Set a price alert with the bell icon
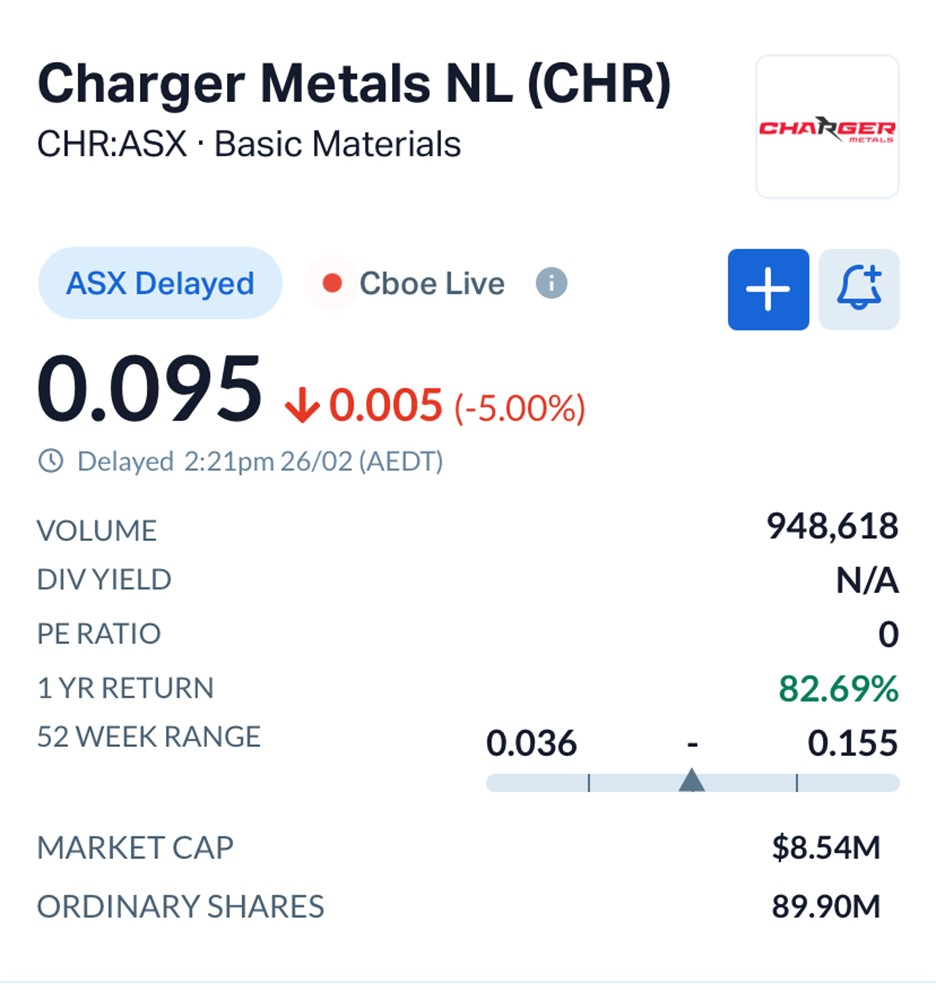 point(859,289)
